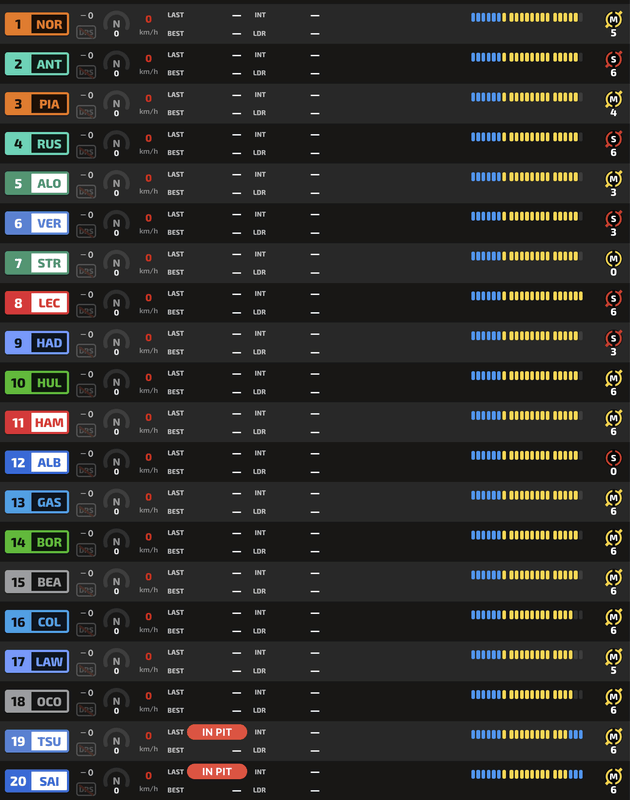Select the NOR driver row
Viewport: 630px width, 800px height.
pyautogui.click(x=37, y=24)
